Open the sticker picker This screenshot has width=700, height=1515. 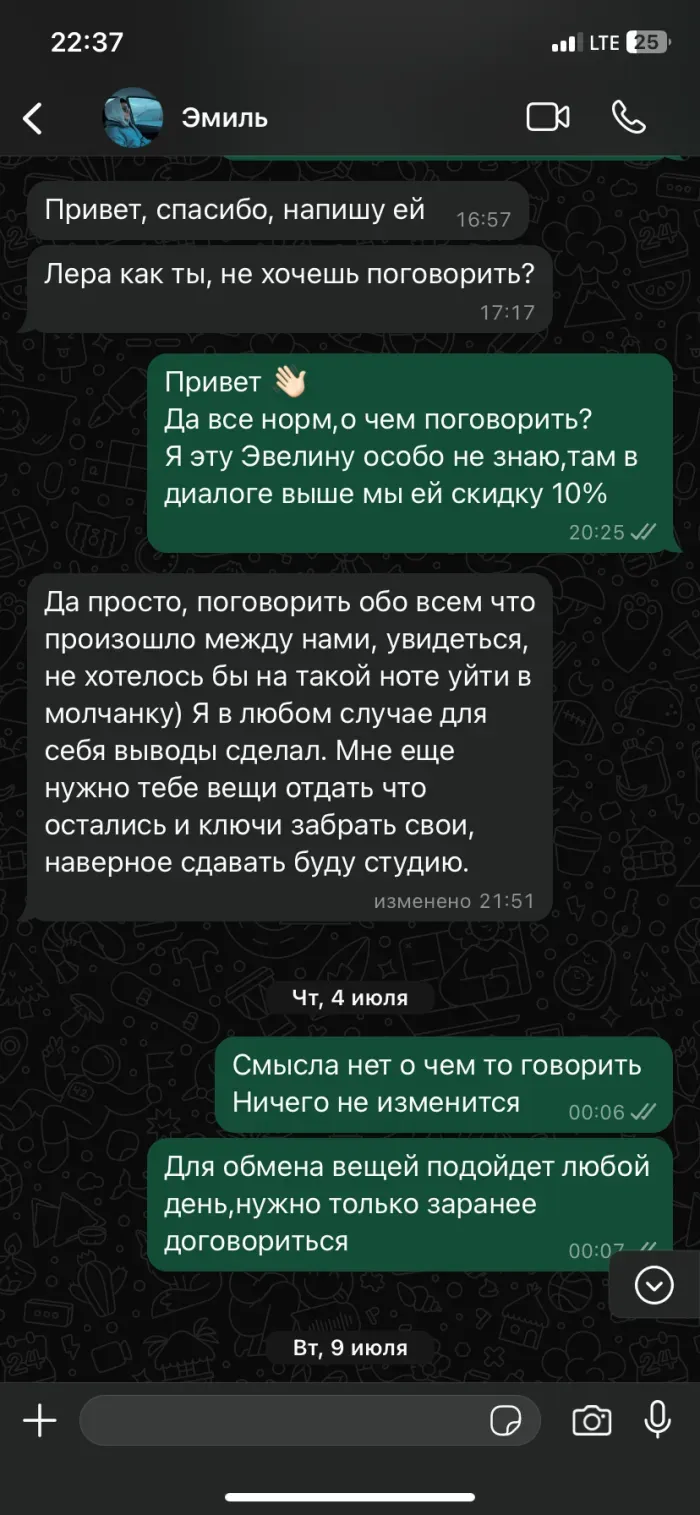coord(506,1421)
